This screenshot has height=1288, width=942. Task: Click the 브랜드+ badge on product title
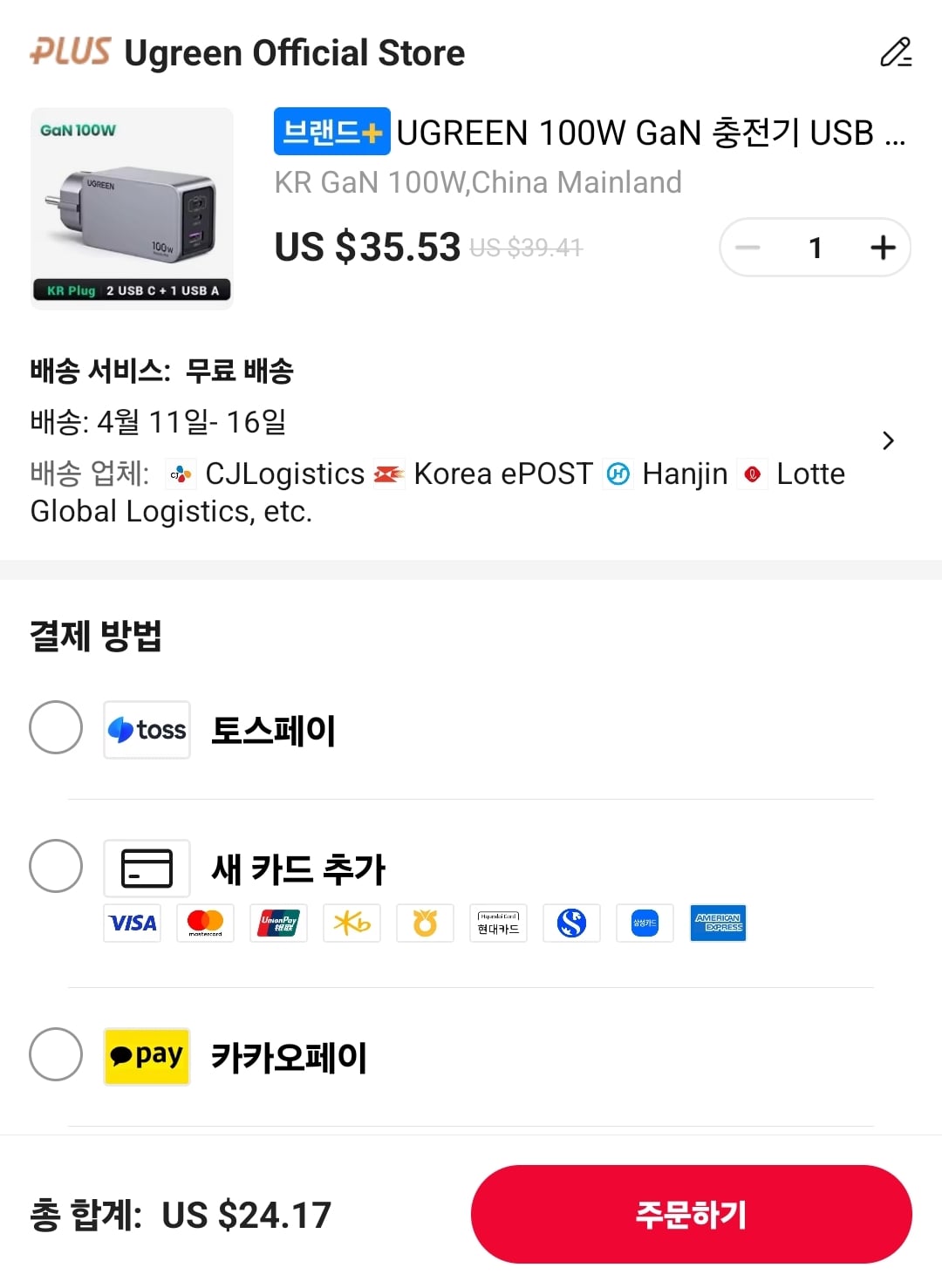[331, 132]
